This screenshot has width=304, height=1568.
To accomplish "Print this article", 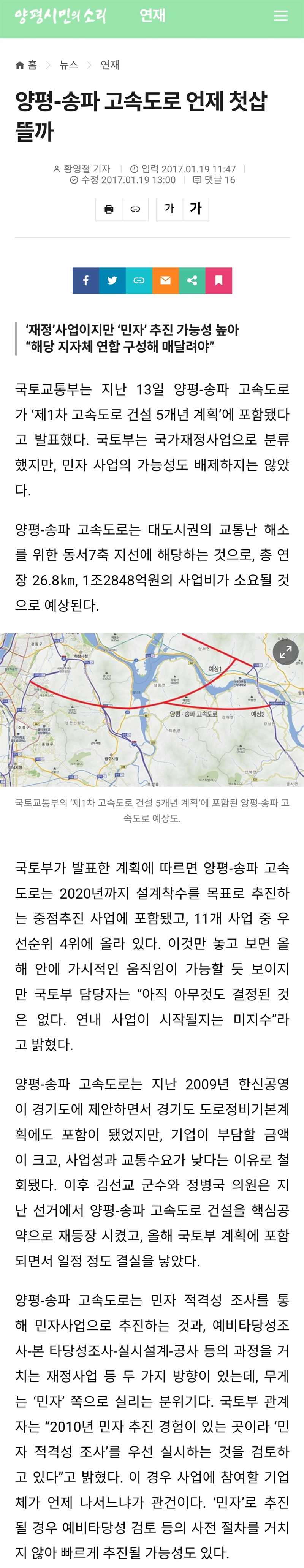I will pyautogui.click(x=109, y=209).
